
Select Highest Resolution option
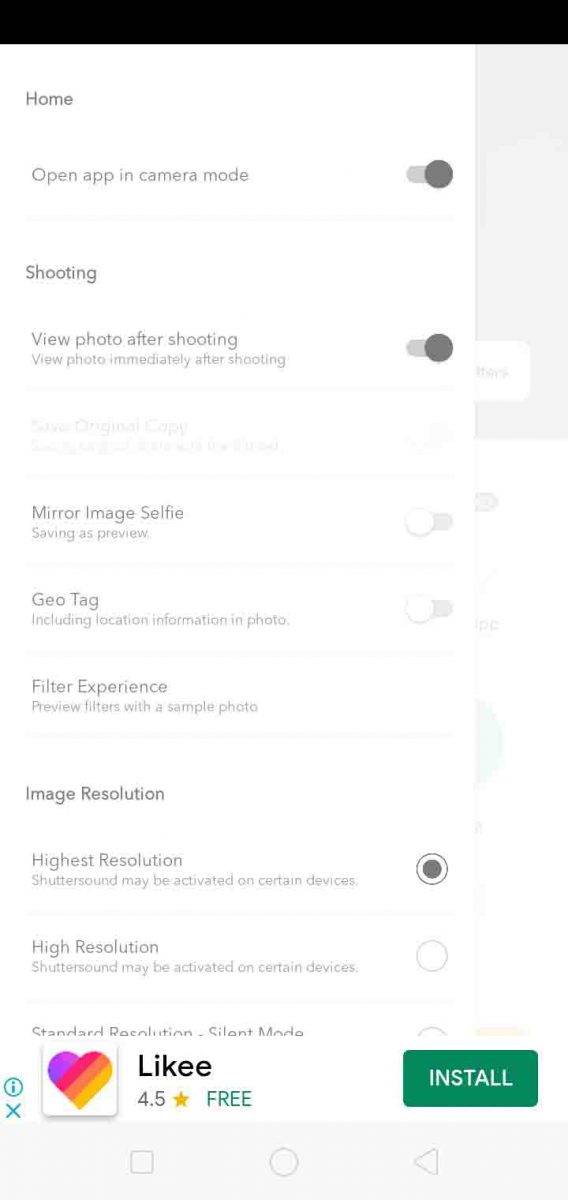432,869
